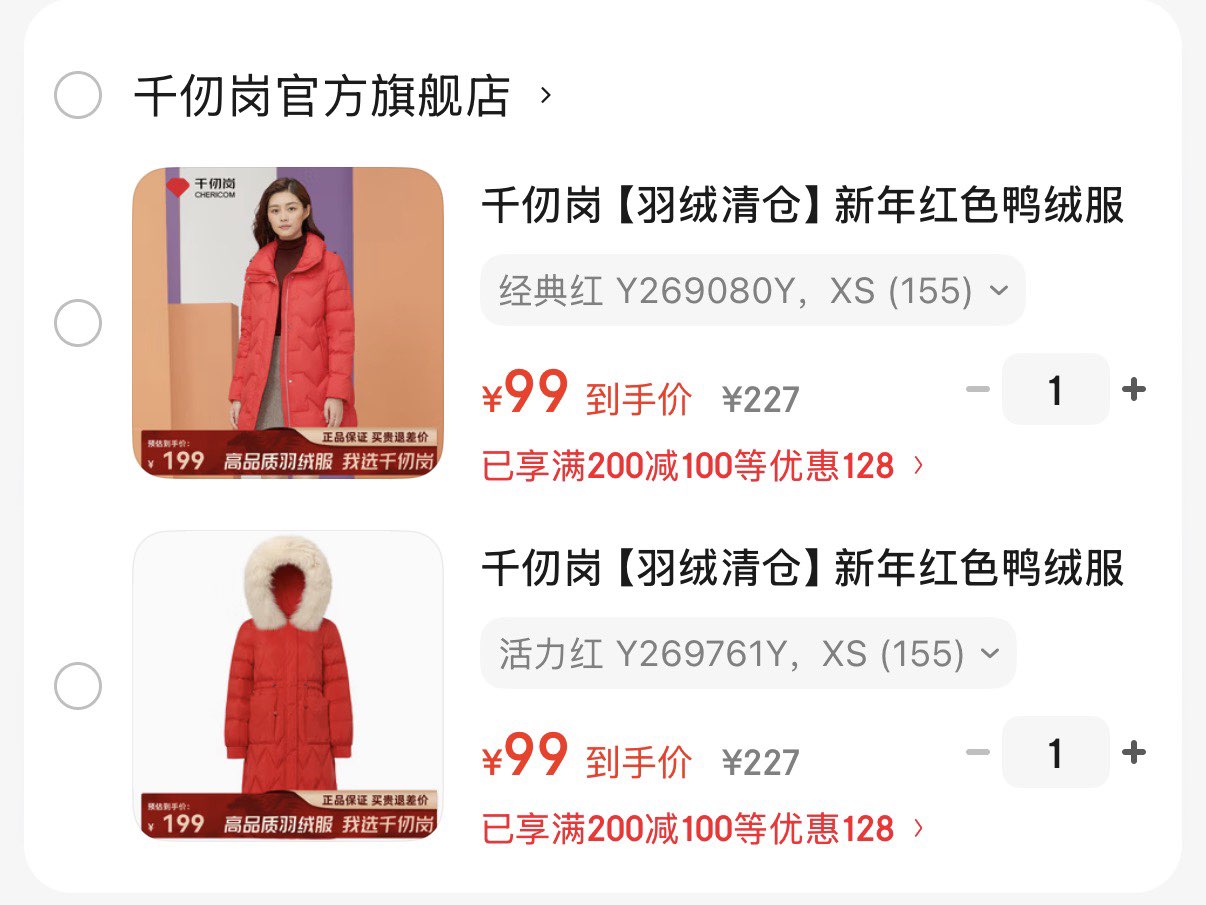Change the 活力红 Y269761Y size option

(748, 653)
